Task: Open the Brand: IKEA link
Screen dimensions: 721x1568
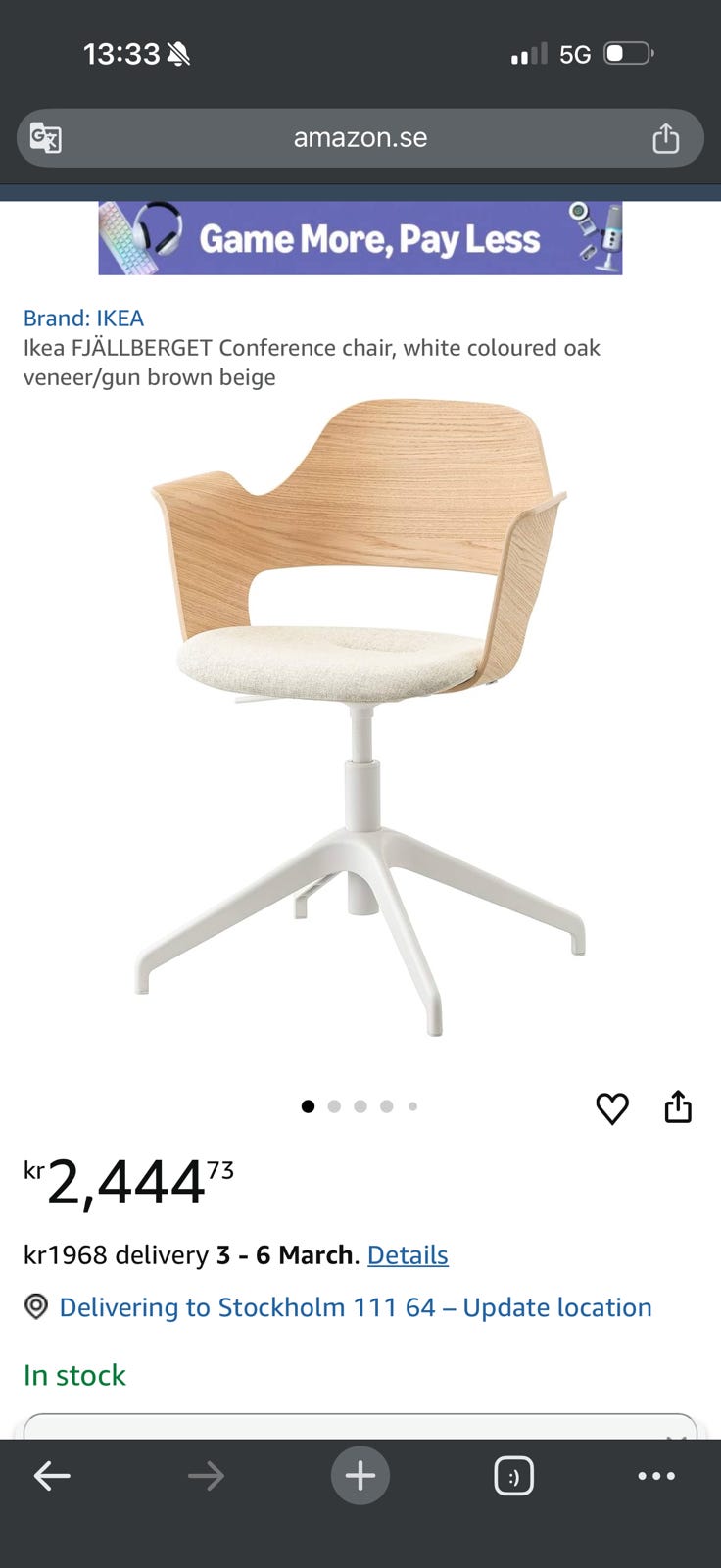Action: 83,318
